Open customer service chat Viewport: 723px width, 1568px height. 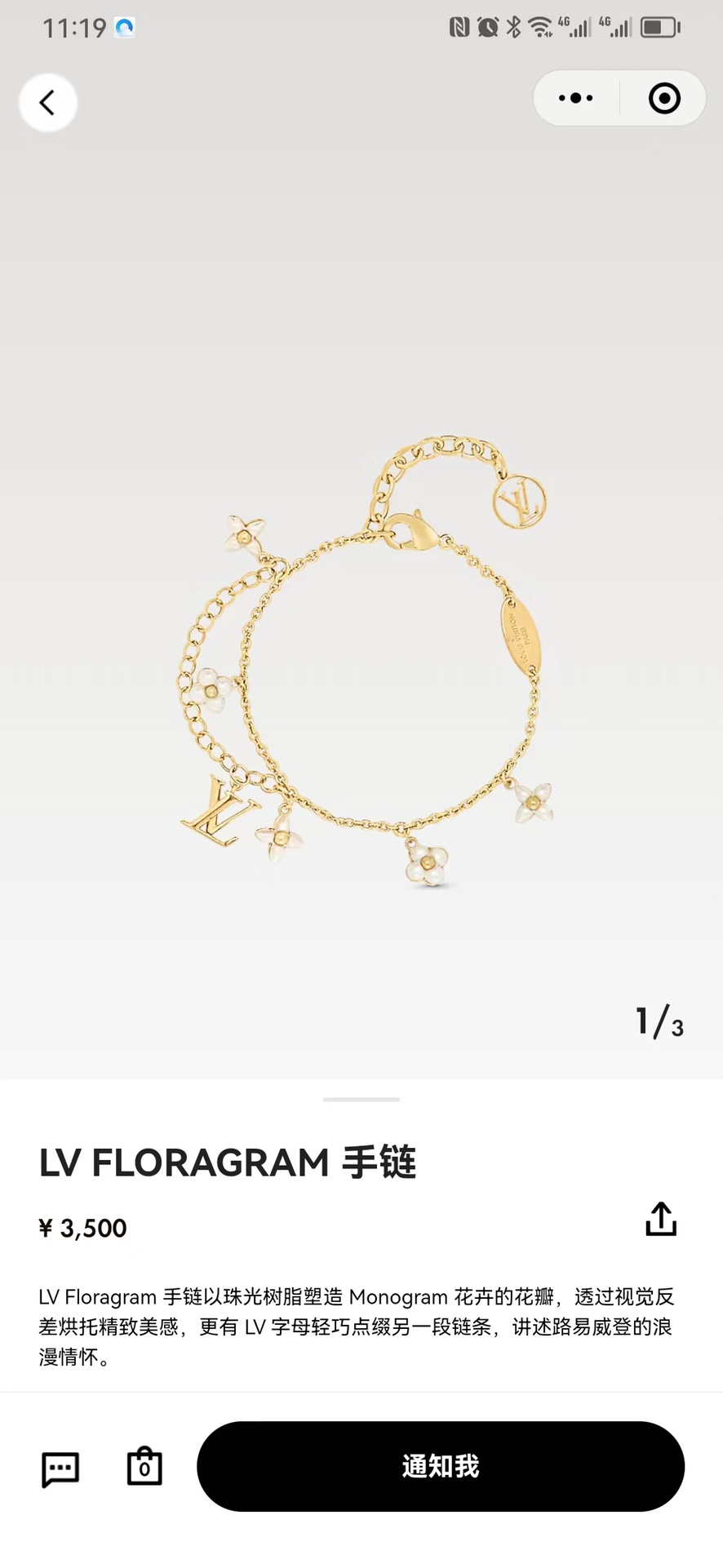60,1469
